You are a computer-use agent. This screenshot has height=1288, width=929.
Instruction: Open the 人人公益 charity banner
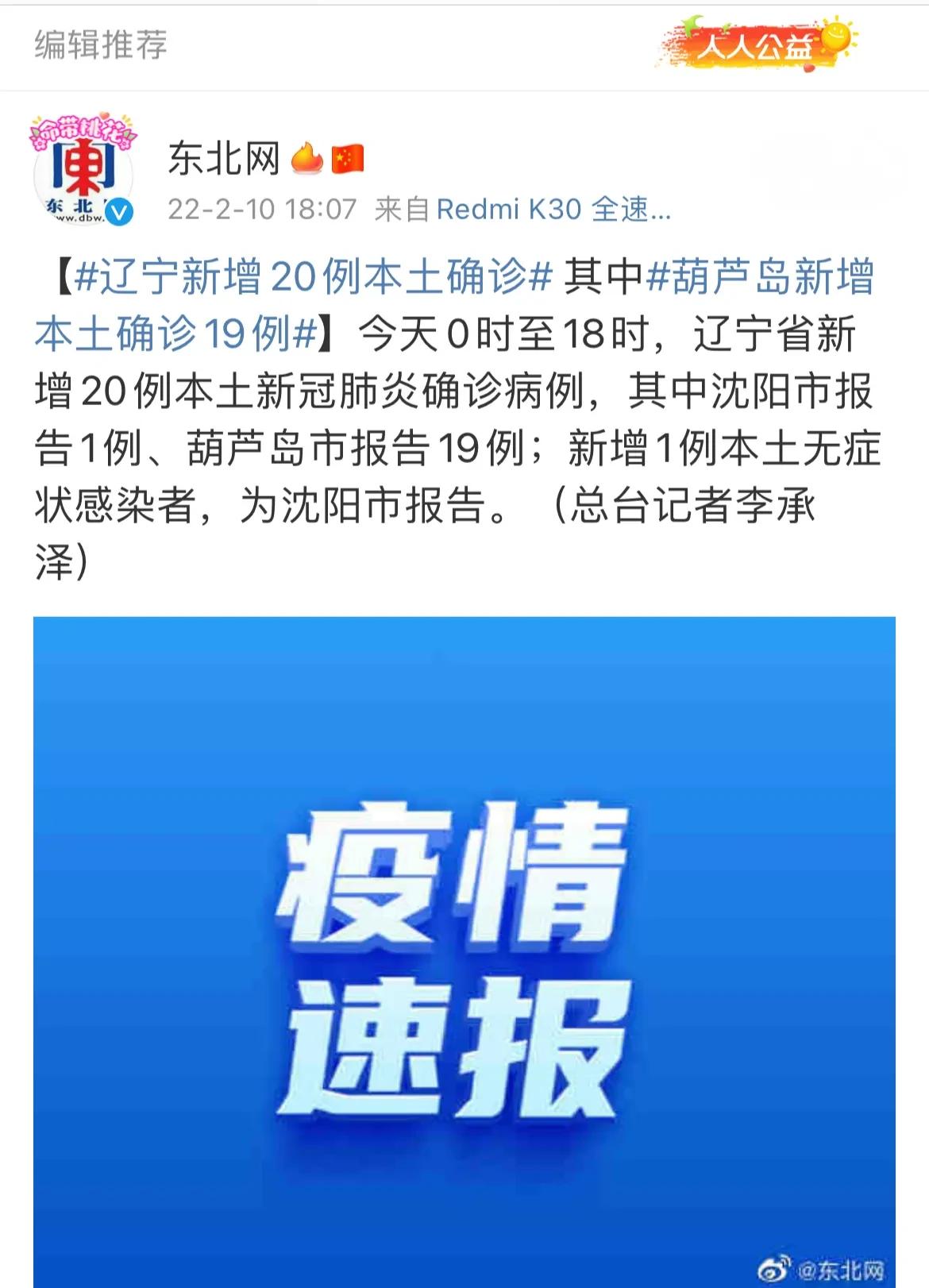click(756, 44)
